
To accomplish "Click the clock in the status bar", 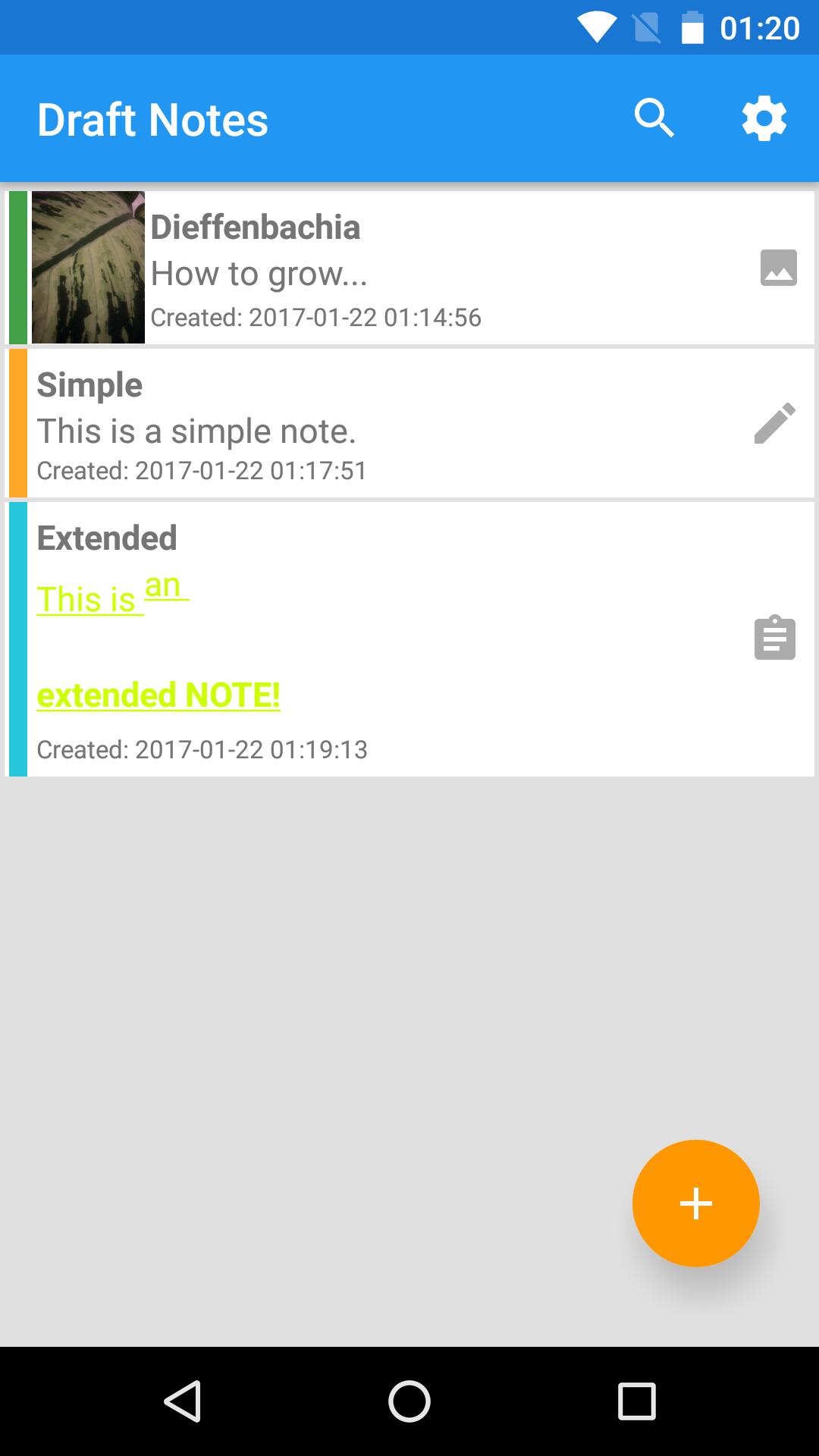I will click(761, 28).
